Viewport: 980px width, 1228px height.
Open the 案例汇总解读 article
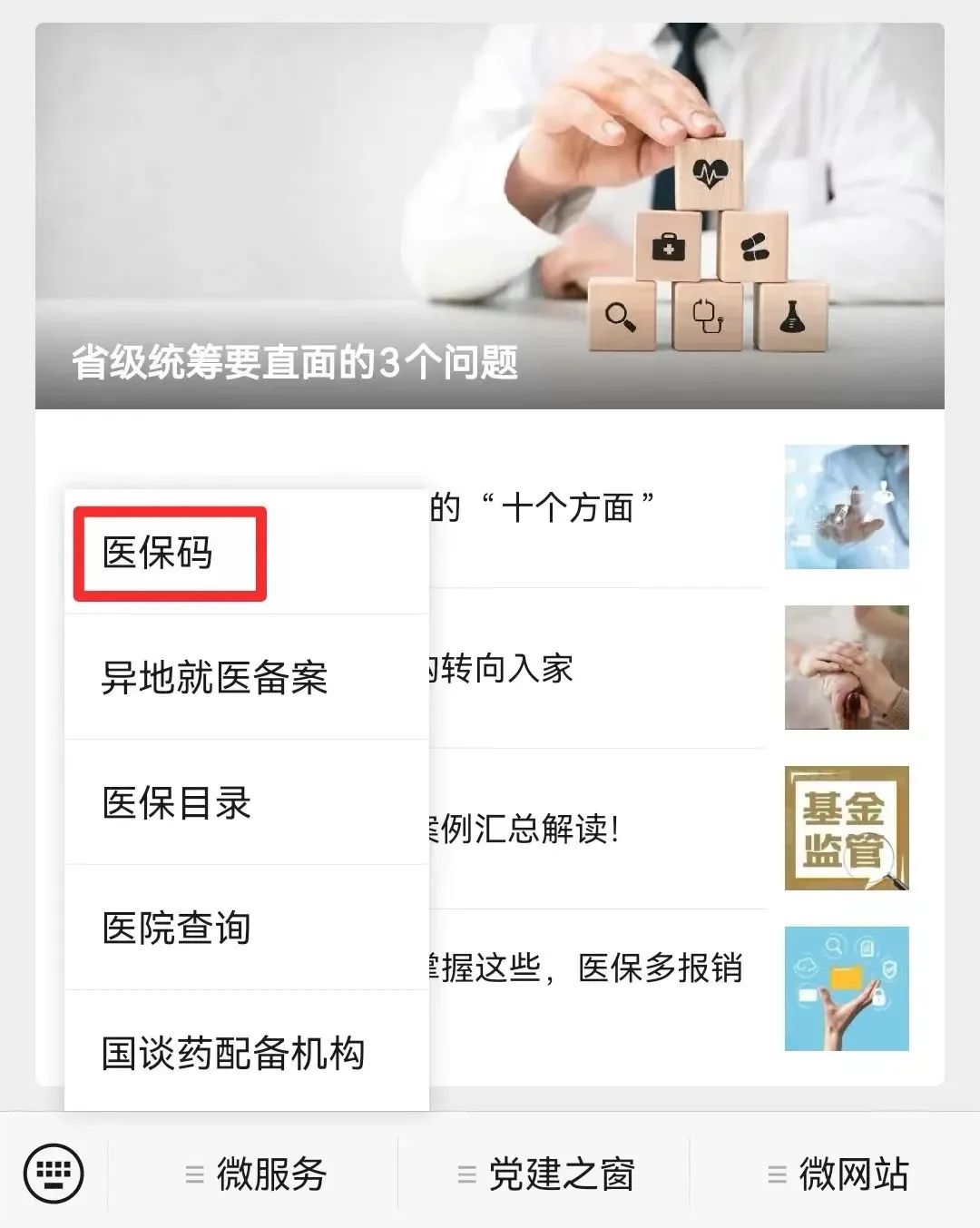click(599, 830)
